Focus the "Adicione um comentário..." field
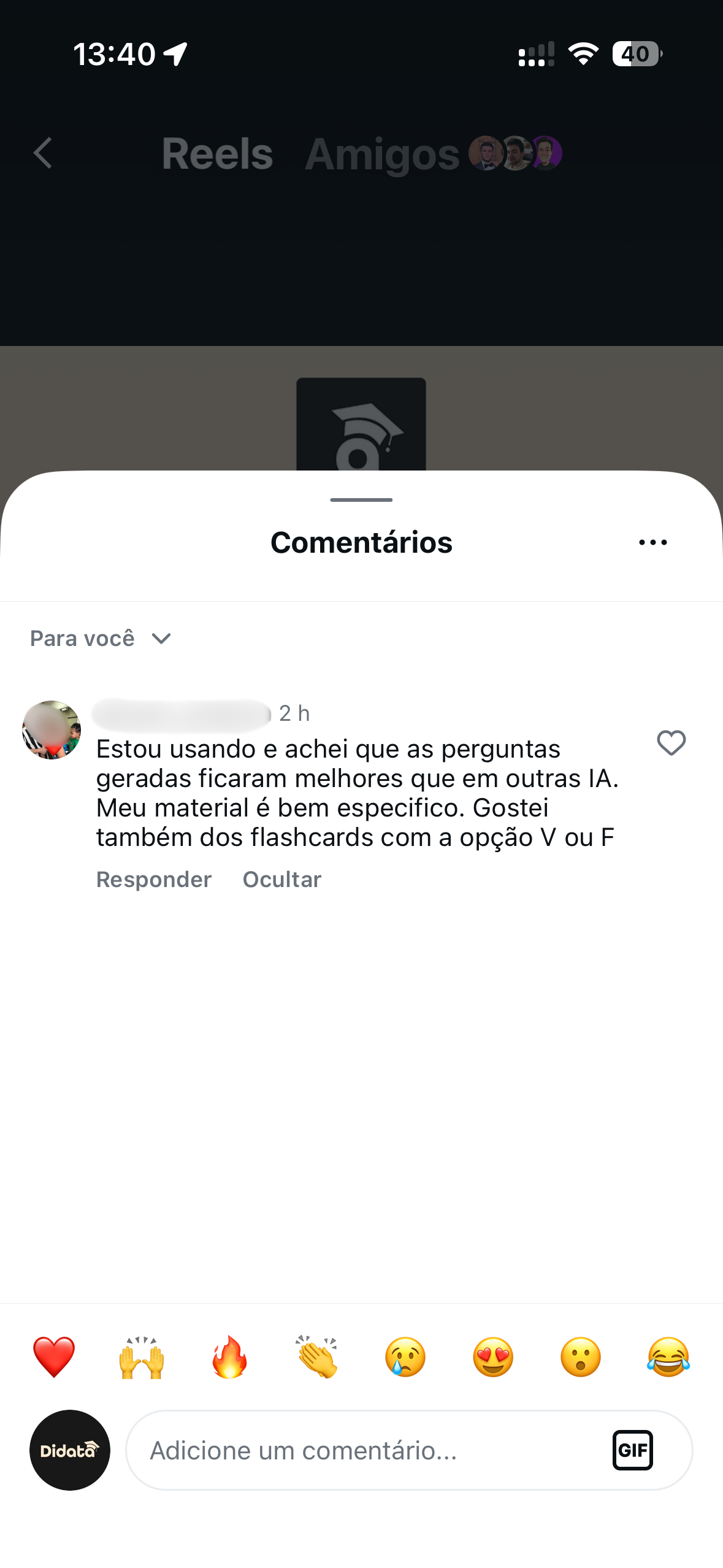Screen dimensions: 723x1568 tap(368, 1450)
